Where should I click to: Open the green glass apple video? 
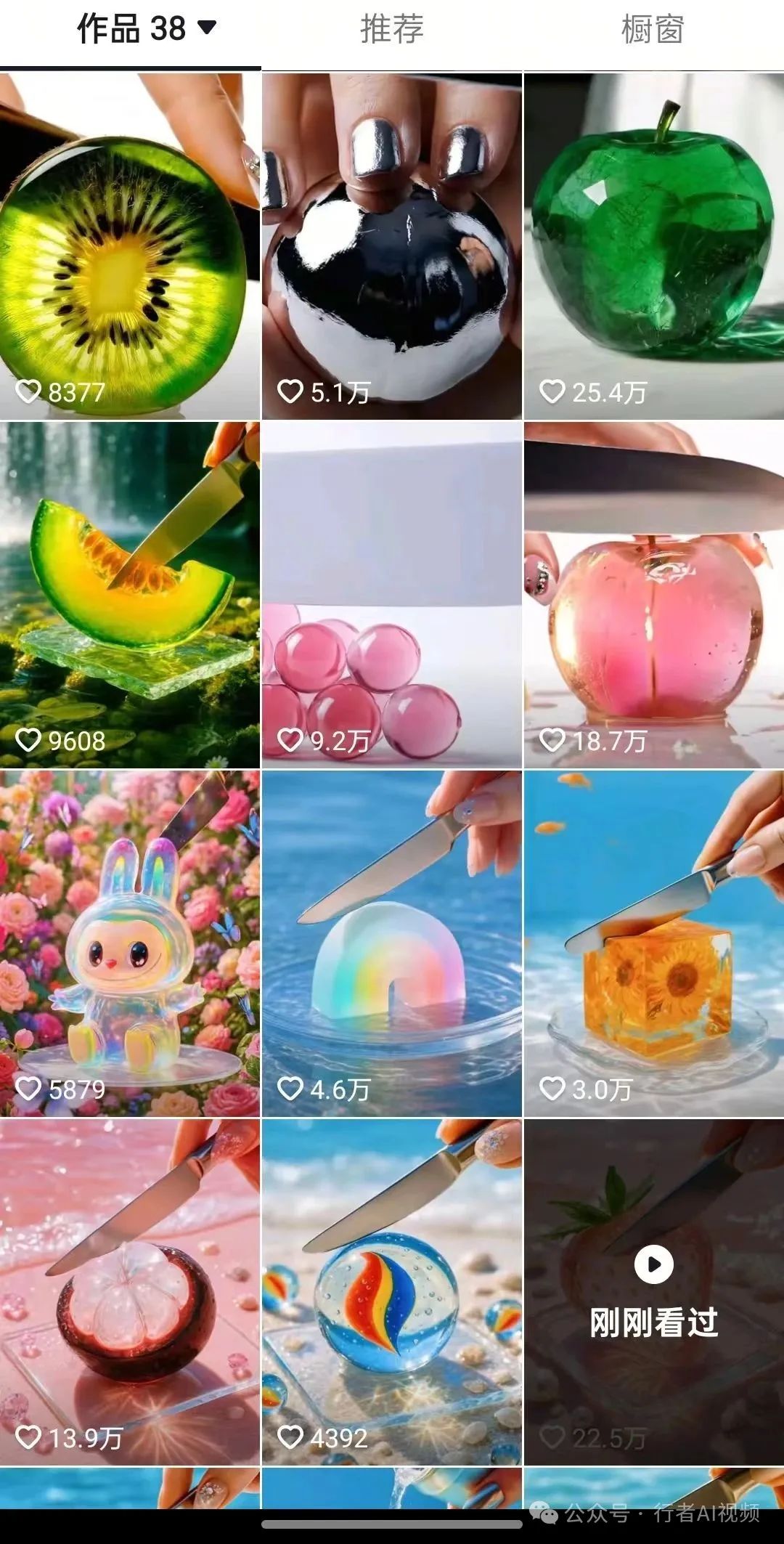click(x=653, y=245)
